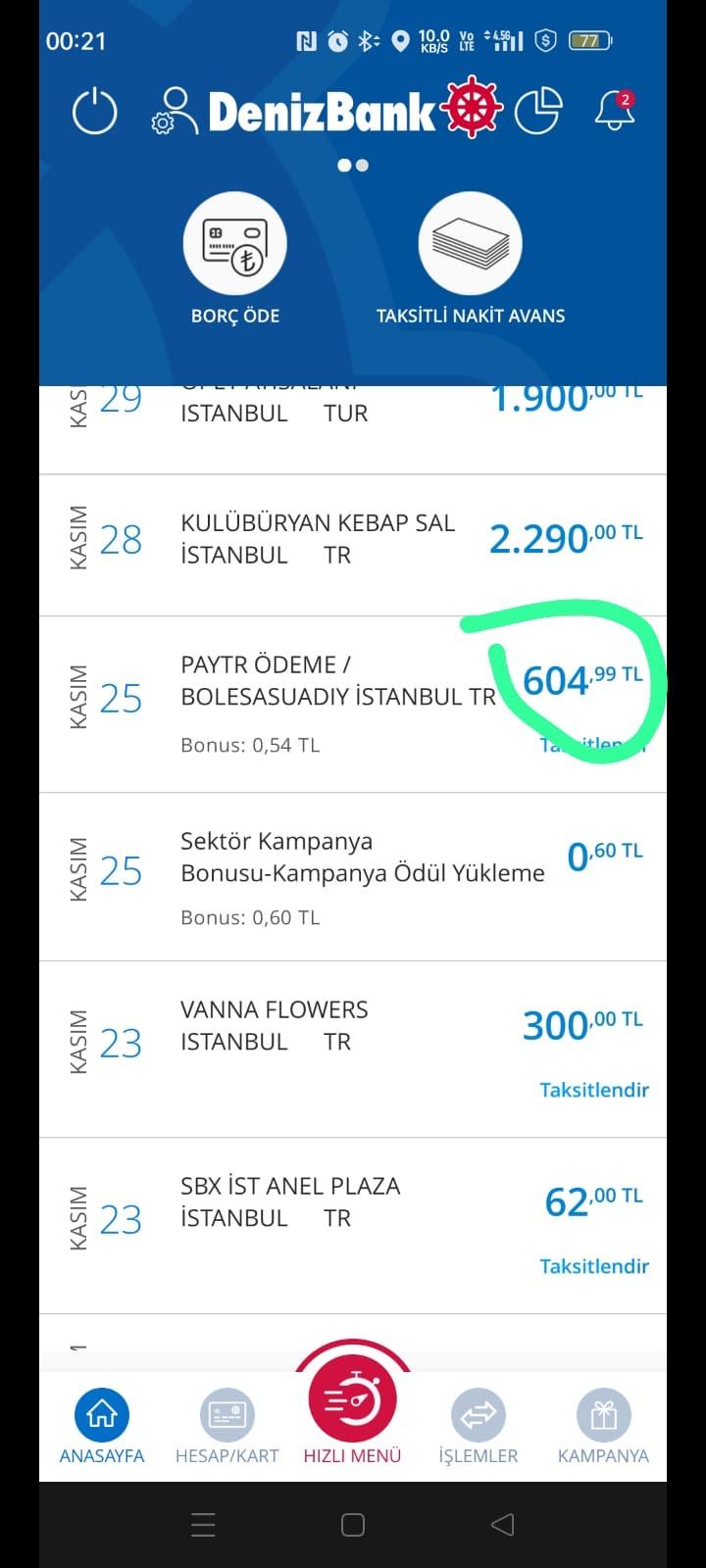706x1568 pixels.
Task: Tap Taksitlendir under SBX İST ANEL PLAZA
Action: click(x=594, y=1265)
